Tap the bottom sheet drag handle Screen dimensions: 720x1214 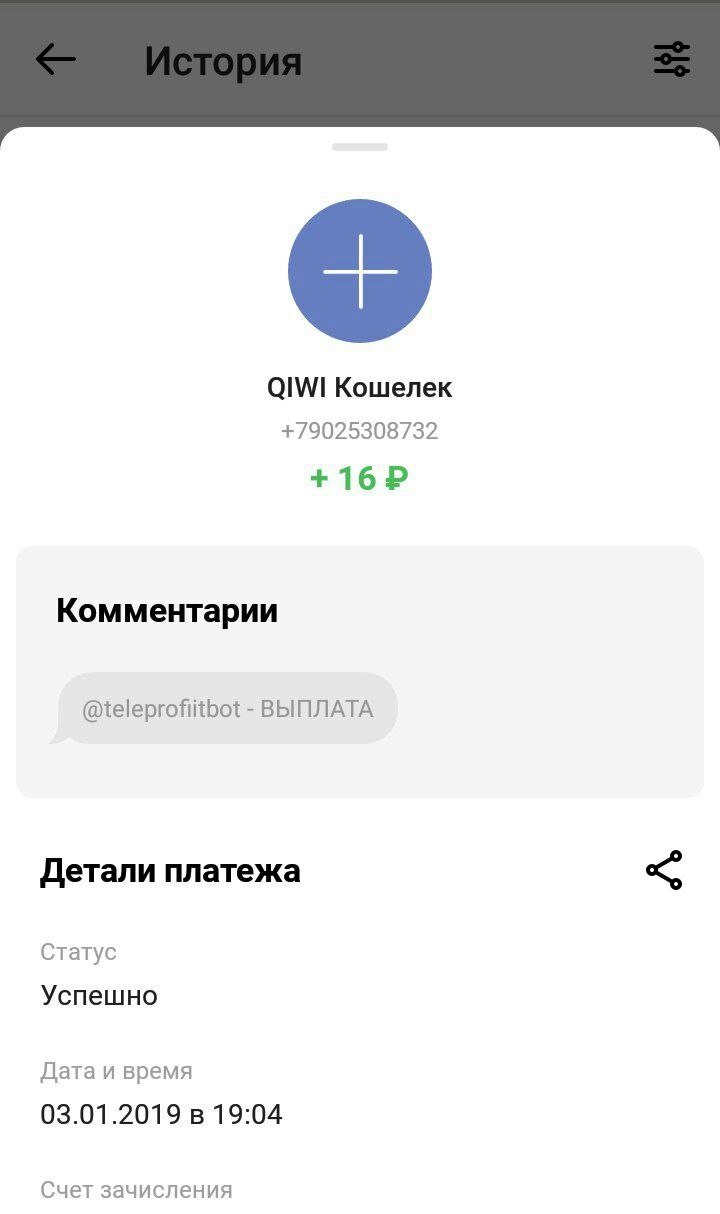pos(360,147)
